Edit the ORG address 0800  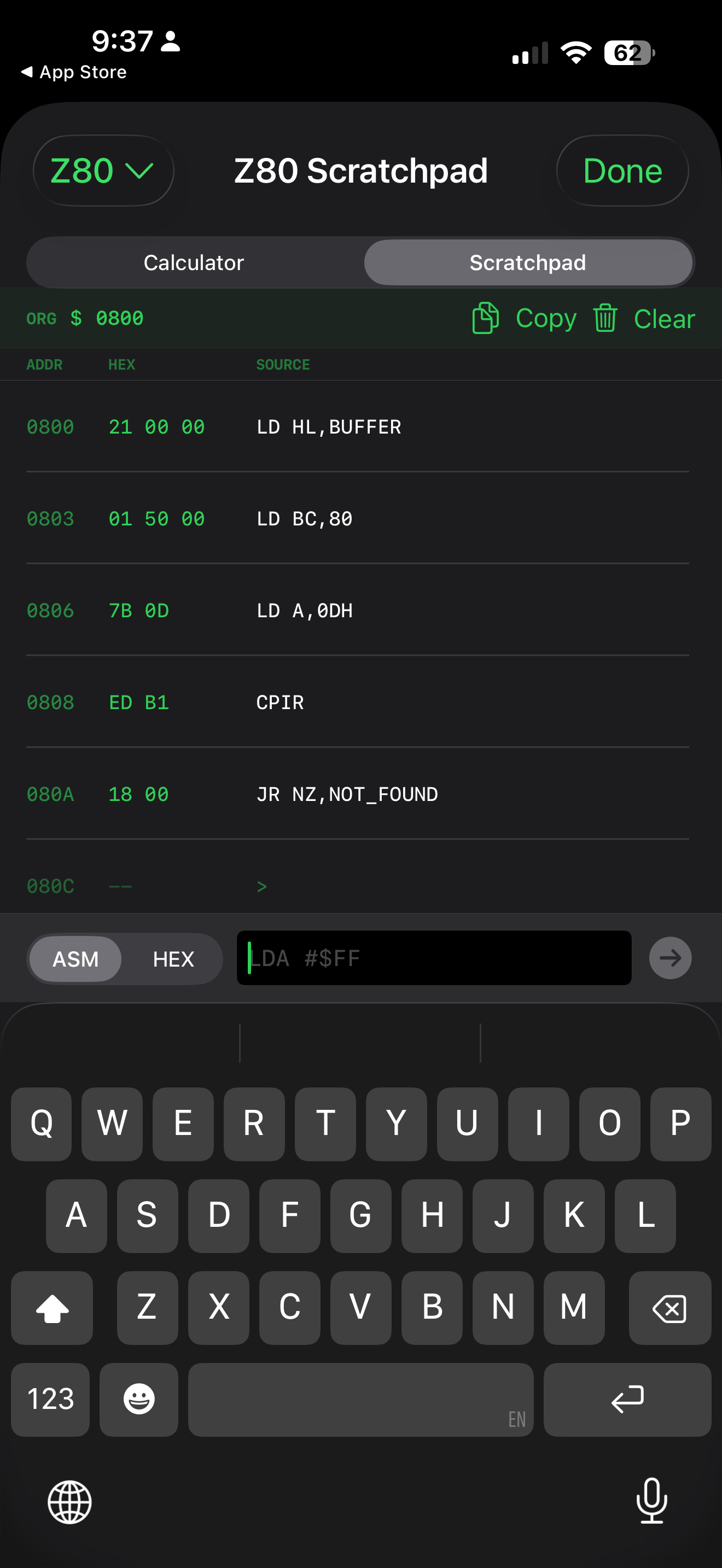coord(119,318)
